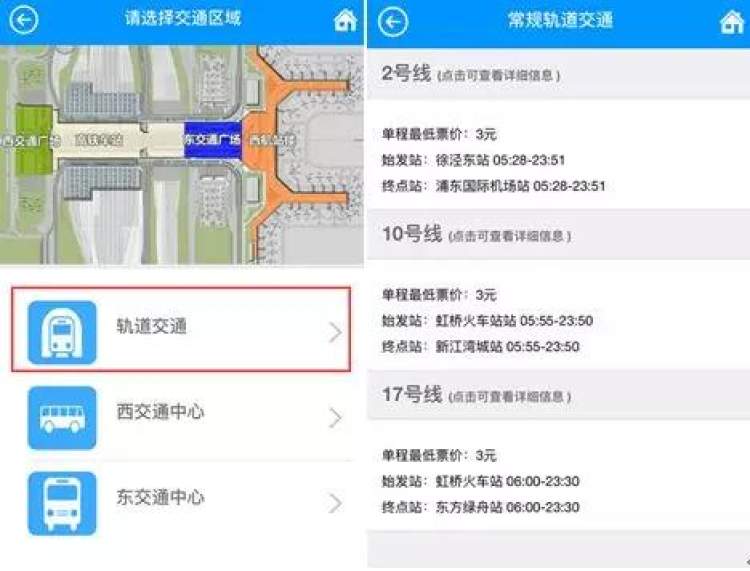Open the 东交通中心 row
The image size is (750, 571).
[183, 500]
